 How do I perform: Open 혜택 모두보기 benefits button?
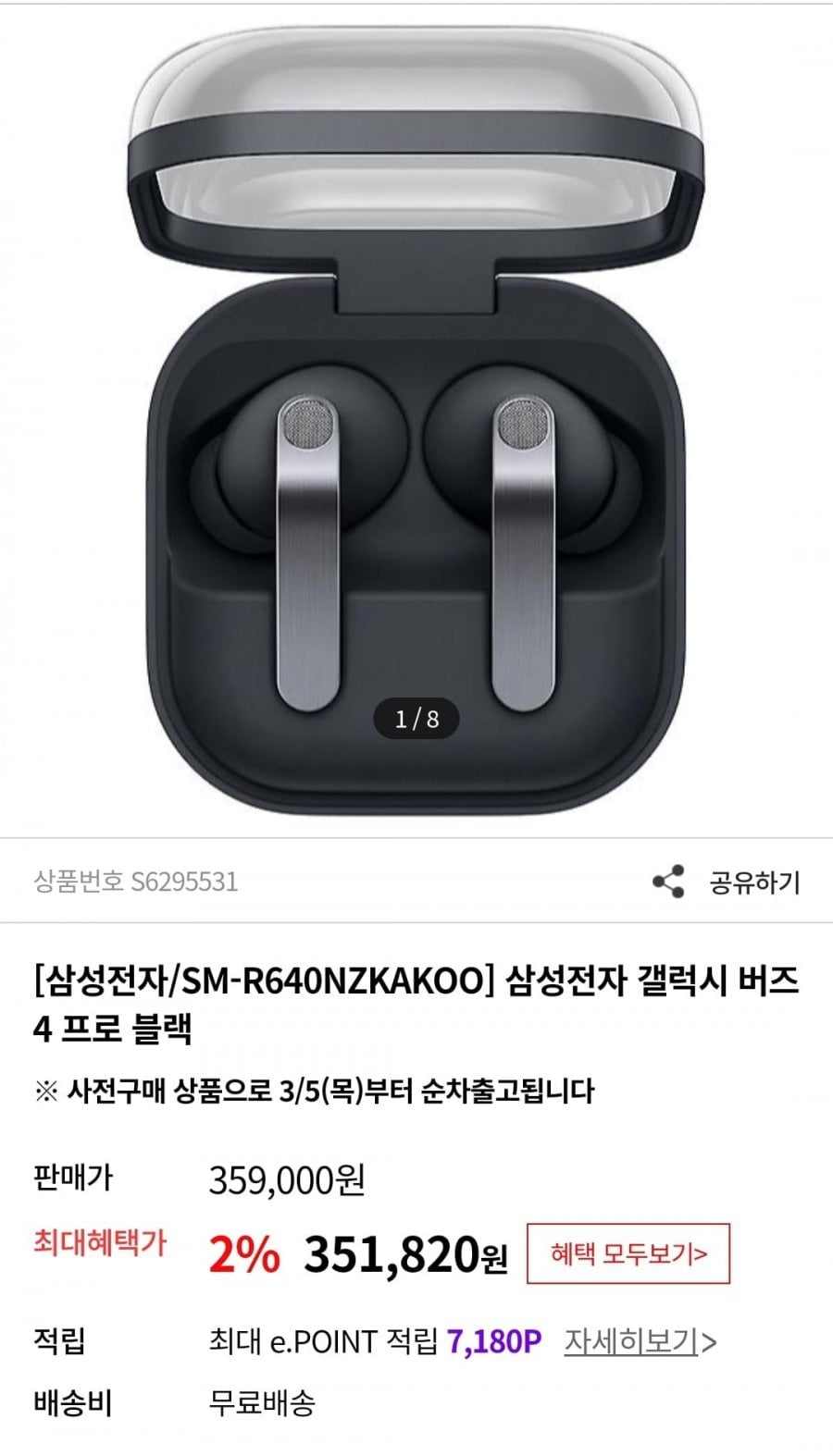pyautogui.click(x=628, y=1253)
